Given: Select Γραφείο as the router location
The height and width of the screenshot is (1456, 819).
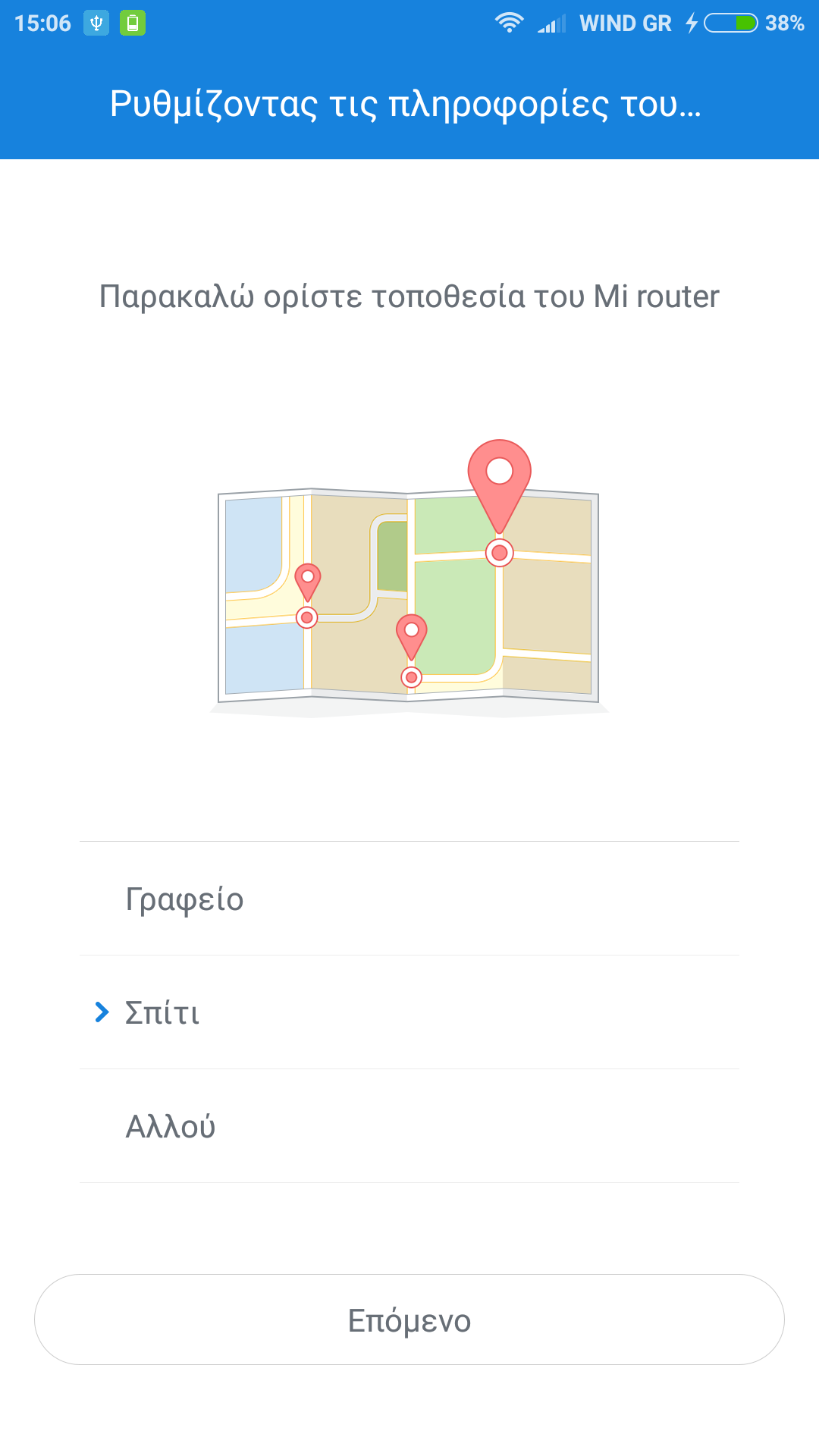Looking at the screenshot, I should click(x=409, y=899).
